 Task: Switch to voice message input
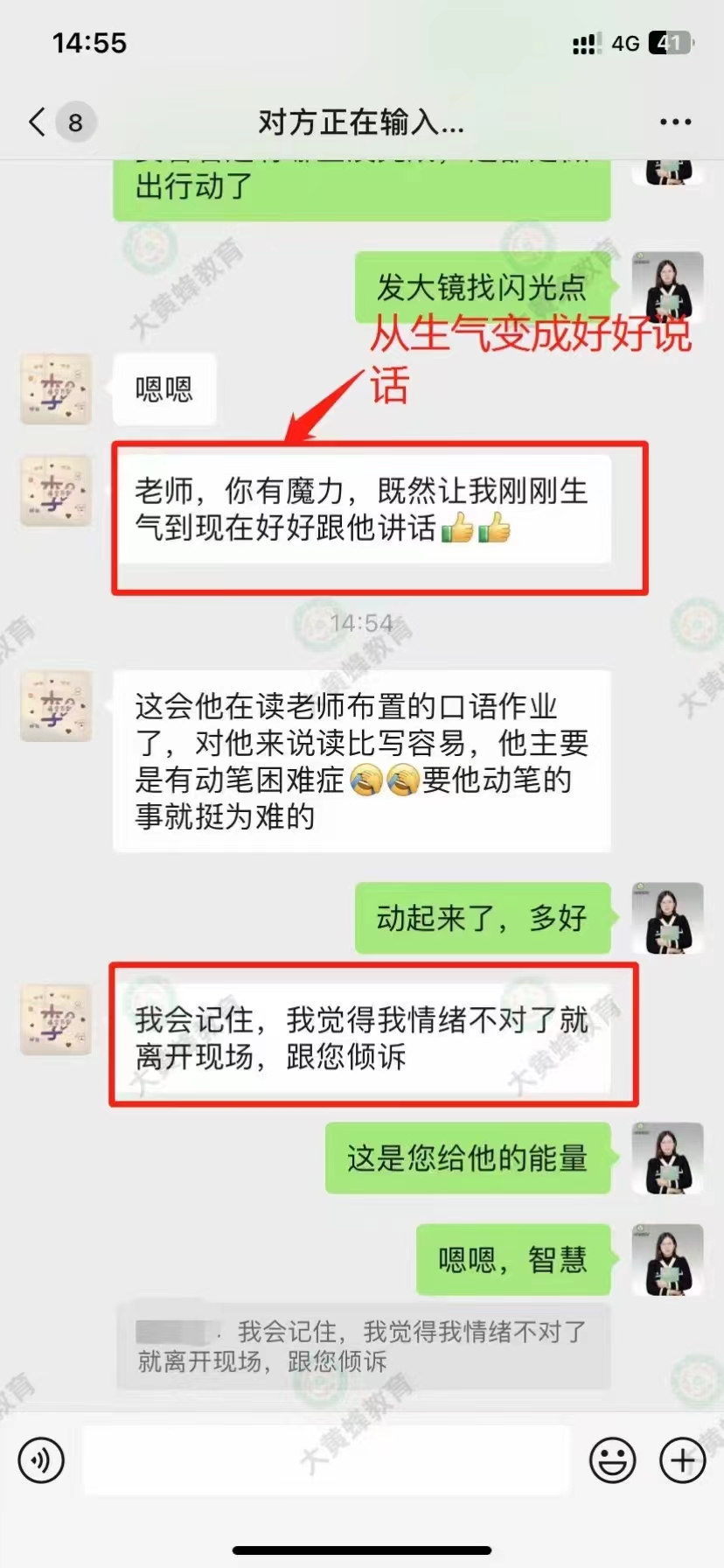(x=41, y=1460)
